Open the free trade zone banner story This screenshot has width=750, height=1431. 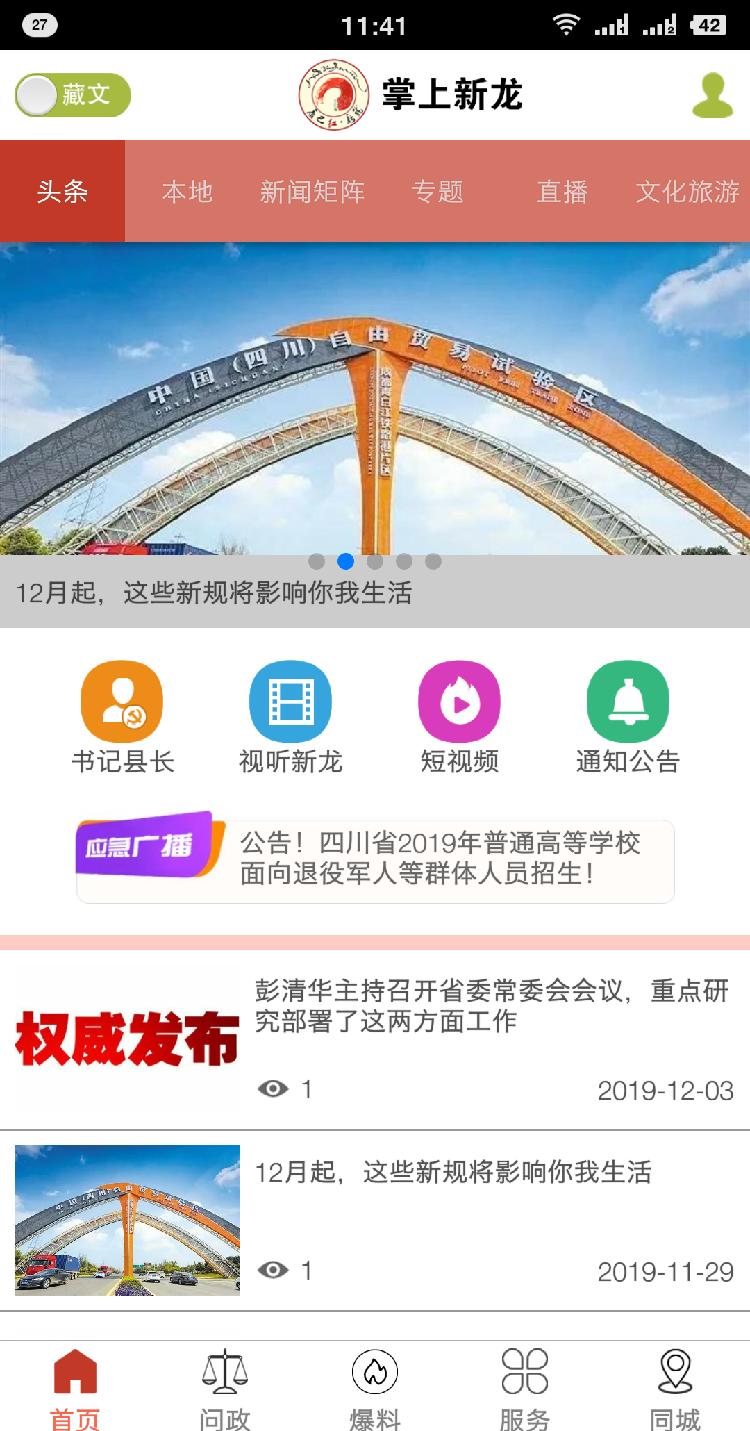[x=375, y=400]
